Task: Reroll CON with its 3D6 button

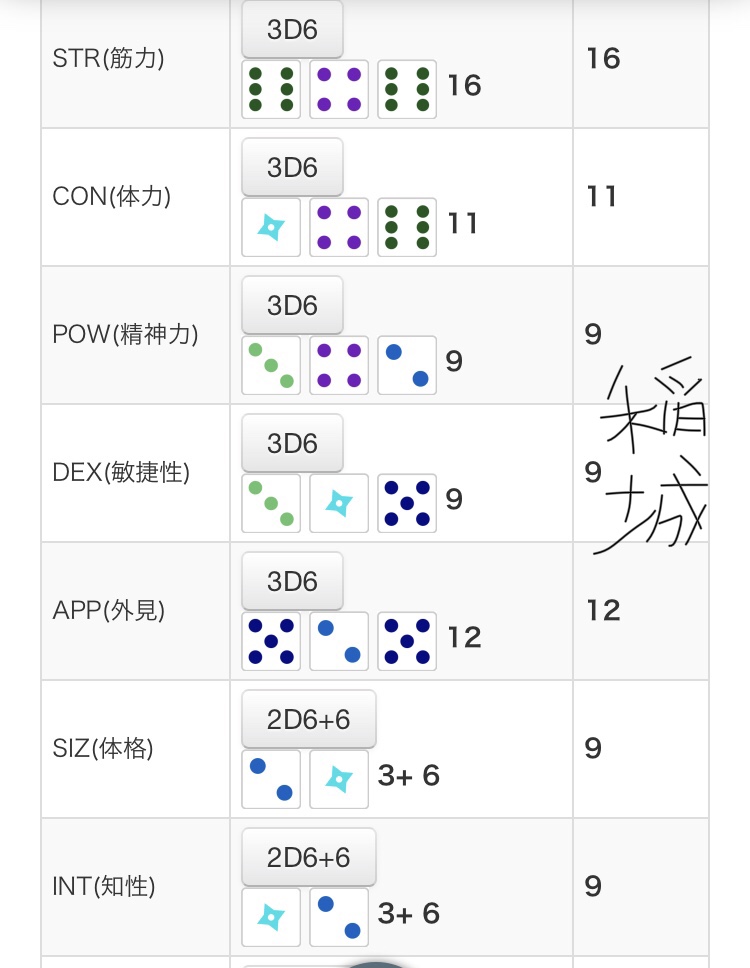Action: pos(292,167)
